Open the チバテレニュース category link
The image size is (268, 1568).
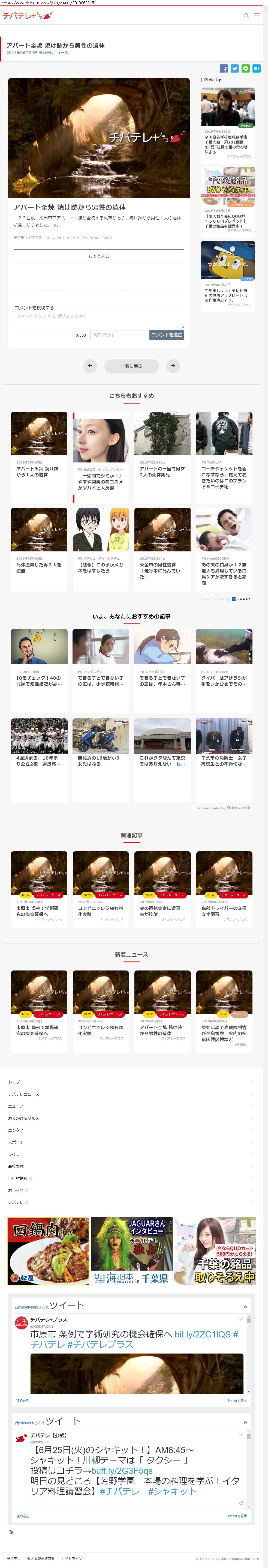(x=53, y=53)
